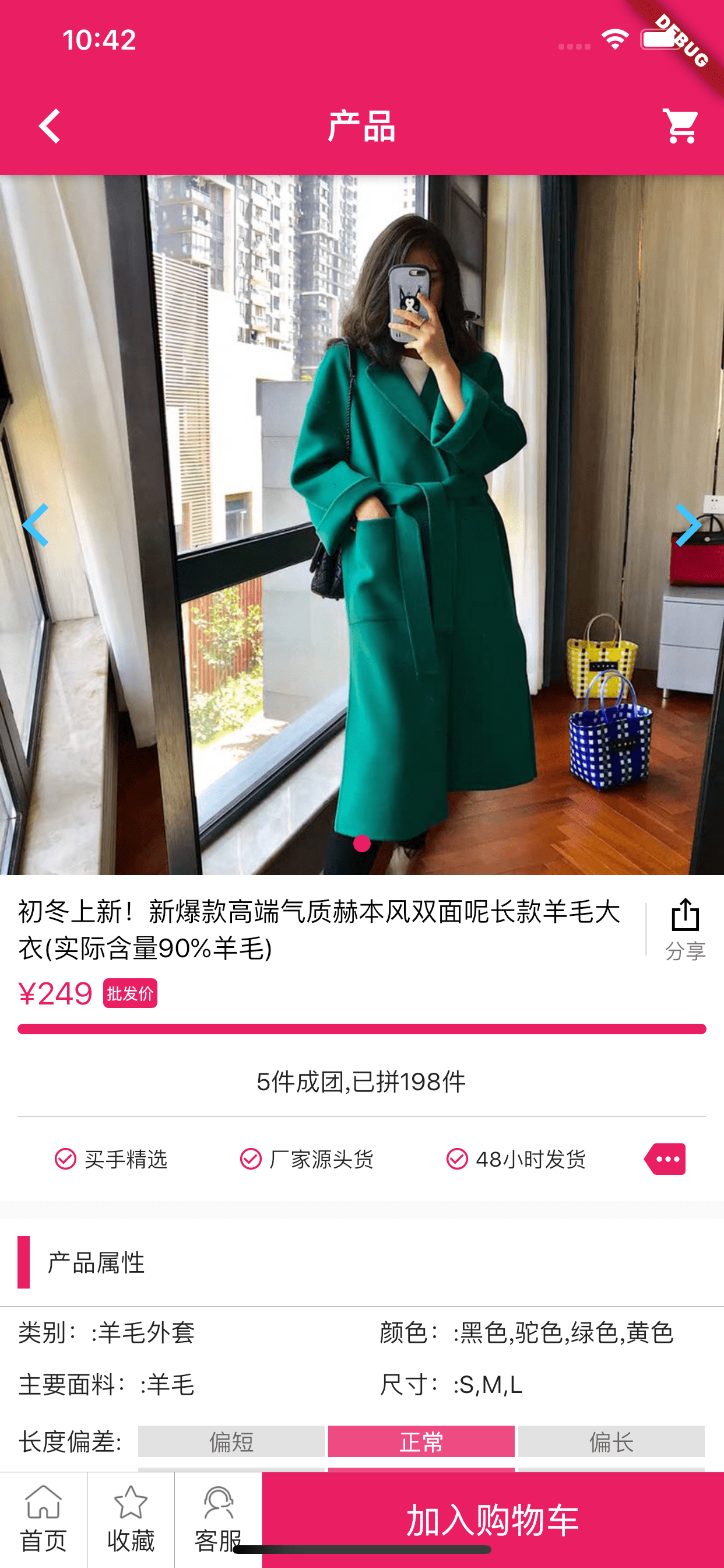Go back using the header arrow

coord(50,126)
